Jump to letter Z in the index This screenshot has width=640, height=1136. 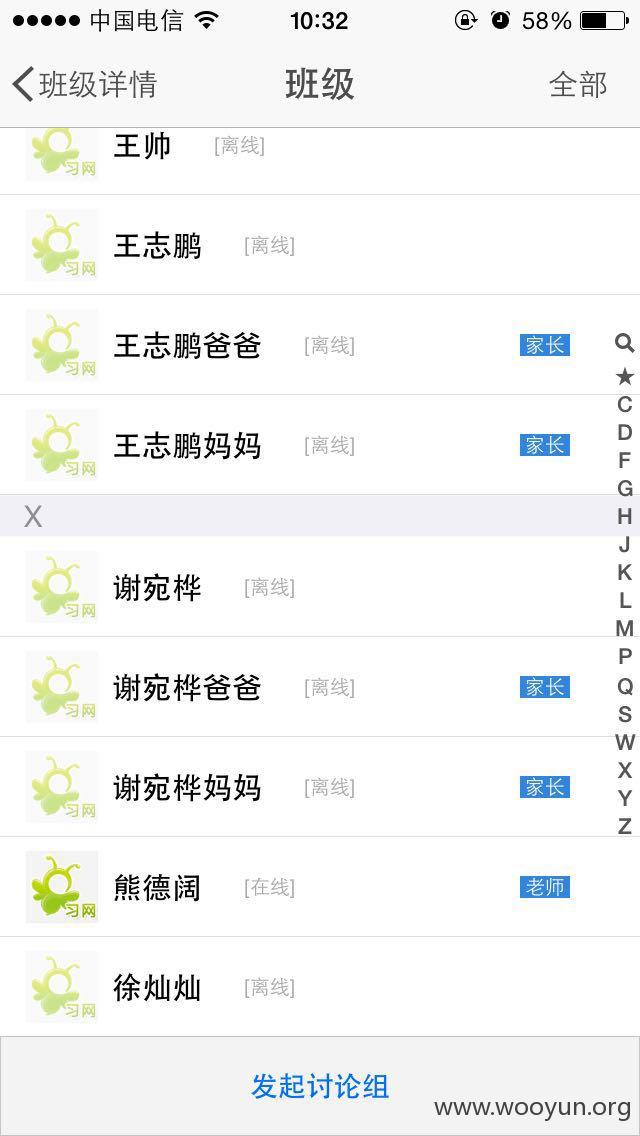tap(624, 826)
